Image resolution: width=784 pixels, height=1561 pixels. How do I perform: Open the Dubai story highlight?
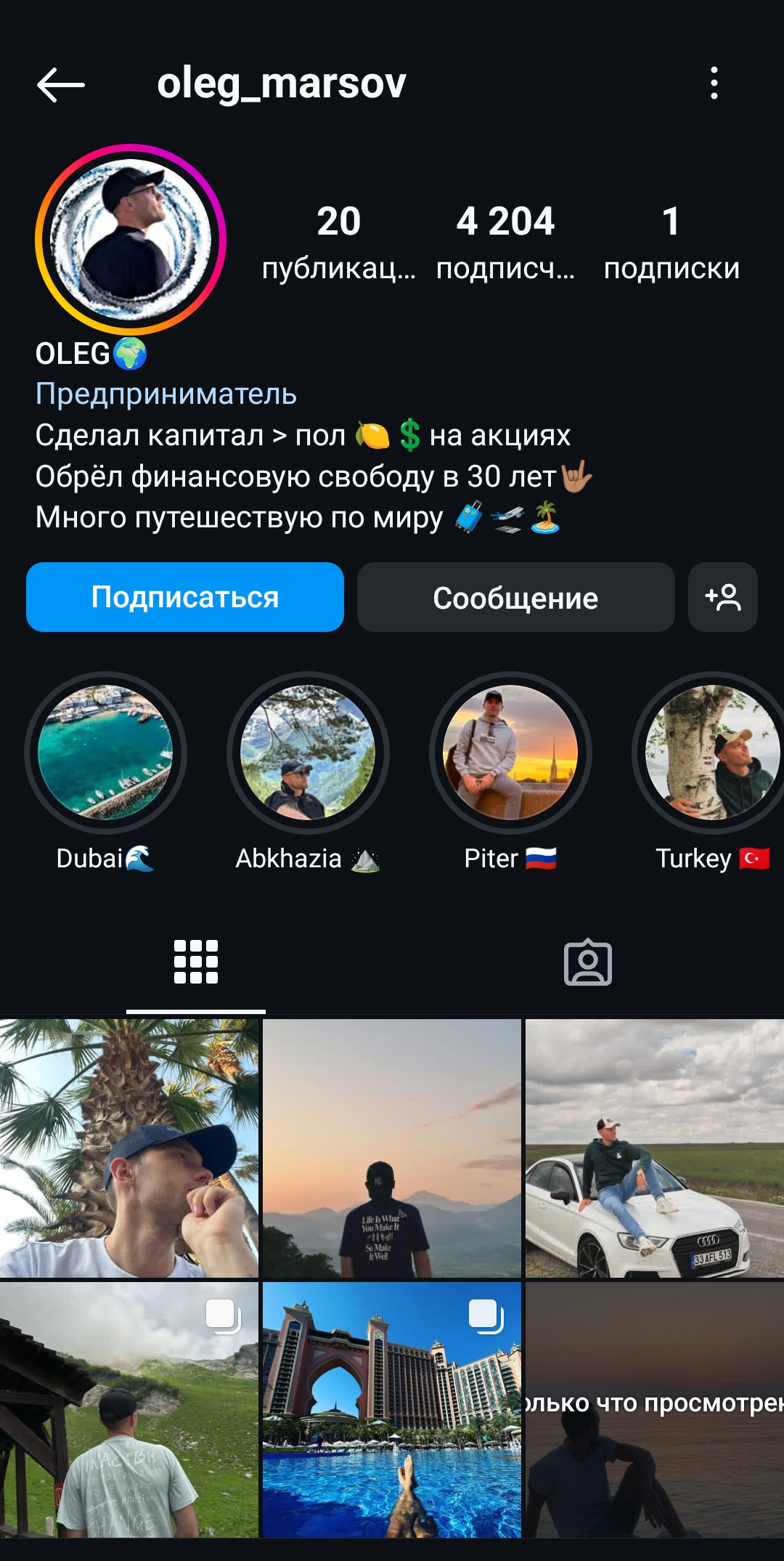[x=105, y=753]
